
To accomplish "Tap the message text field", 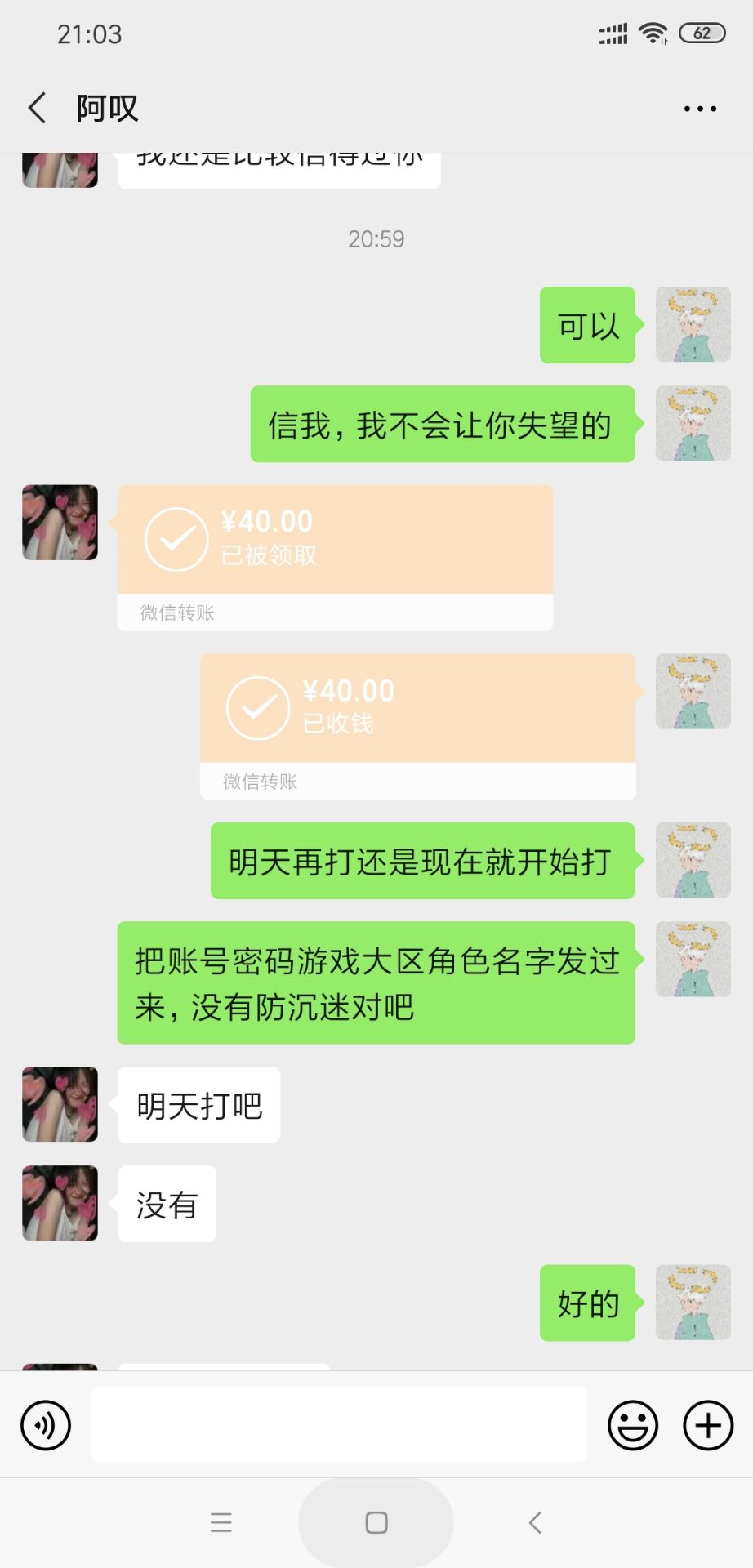I will (339, 1424).
